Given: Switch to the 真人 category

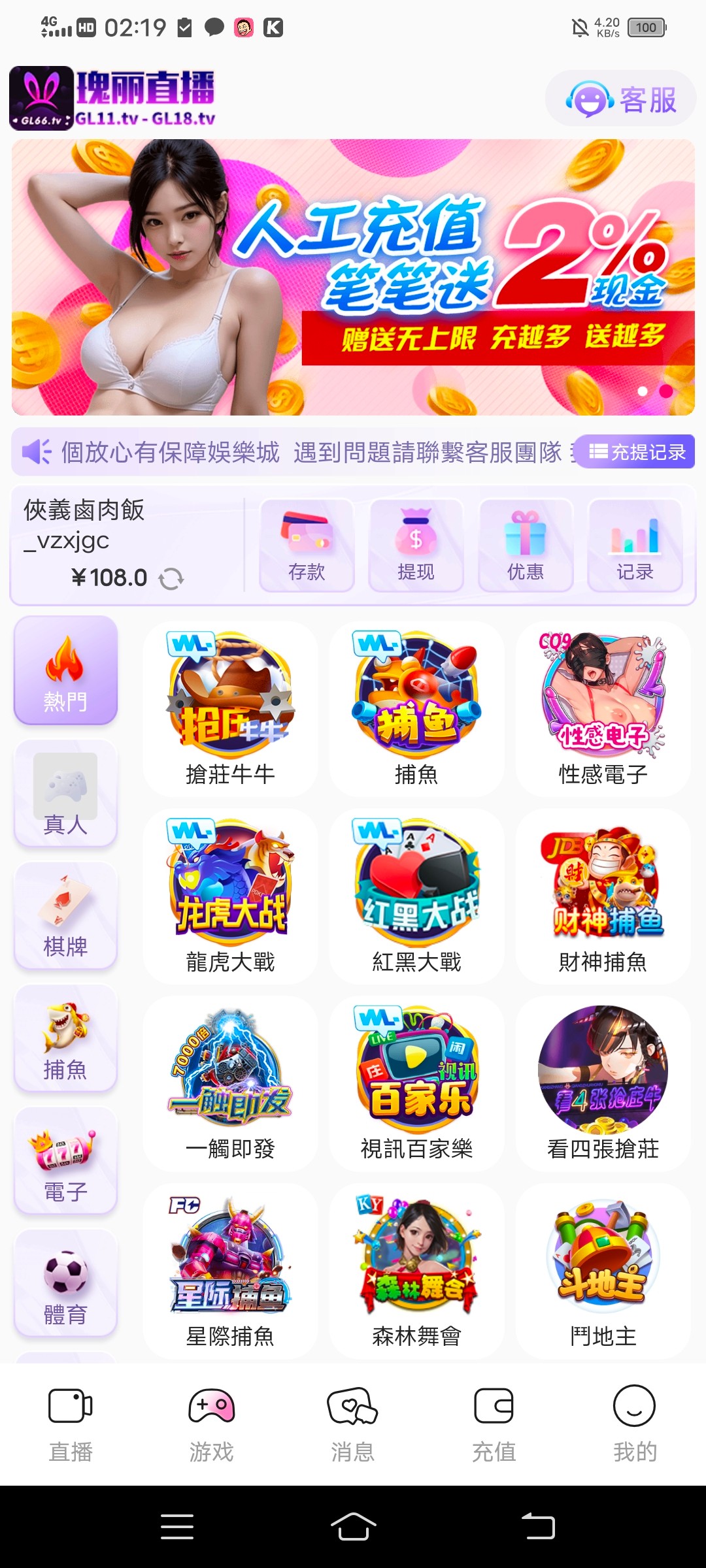Looking at the screenshot, I should point(65,793).
